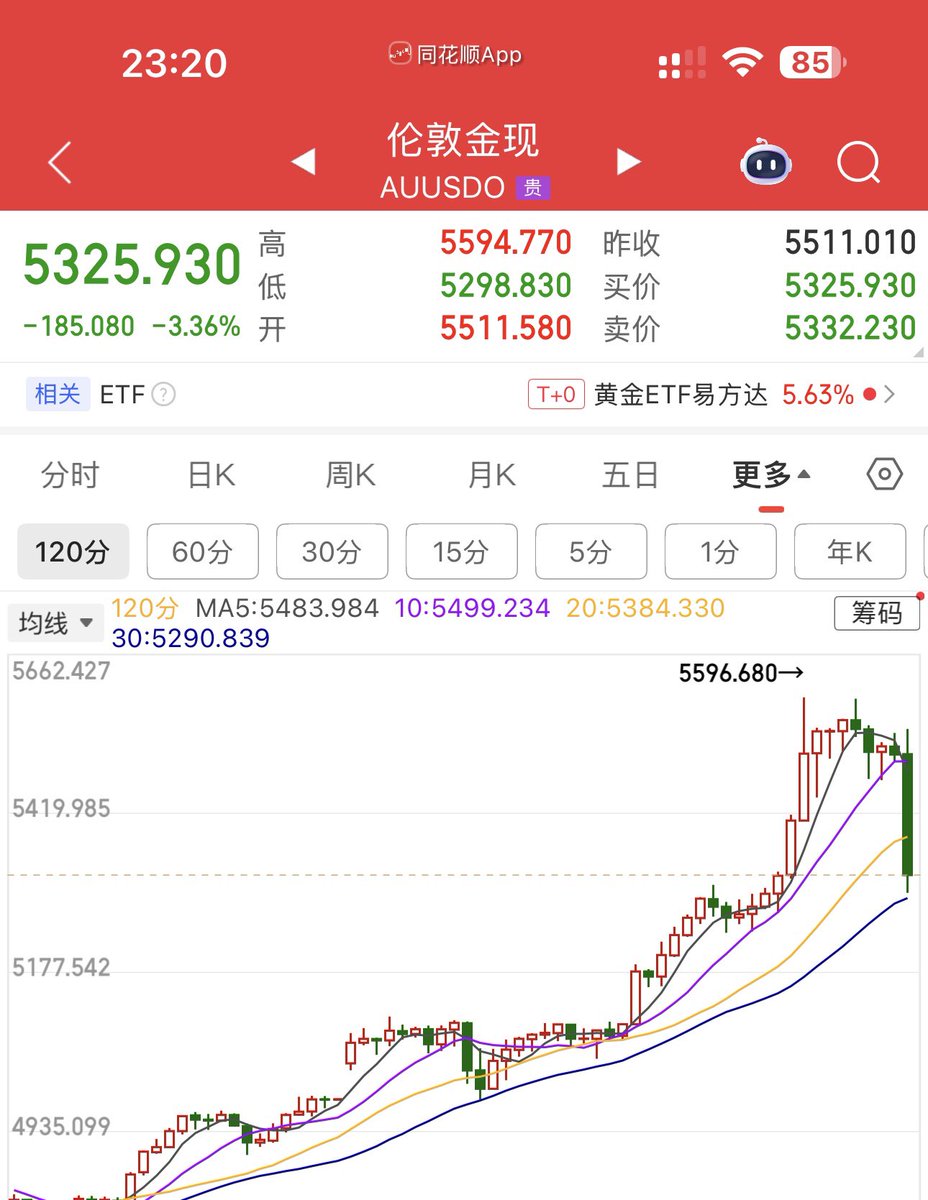Image resolution: width=928 pixels, height=1200 pixels.
Task: Open the 黄金ETF易方达 related ETF row
Action: pyautogui.click(x=711, y=395)
